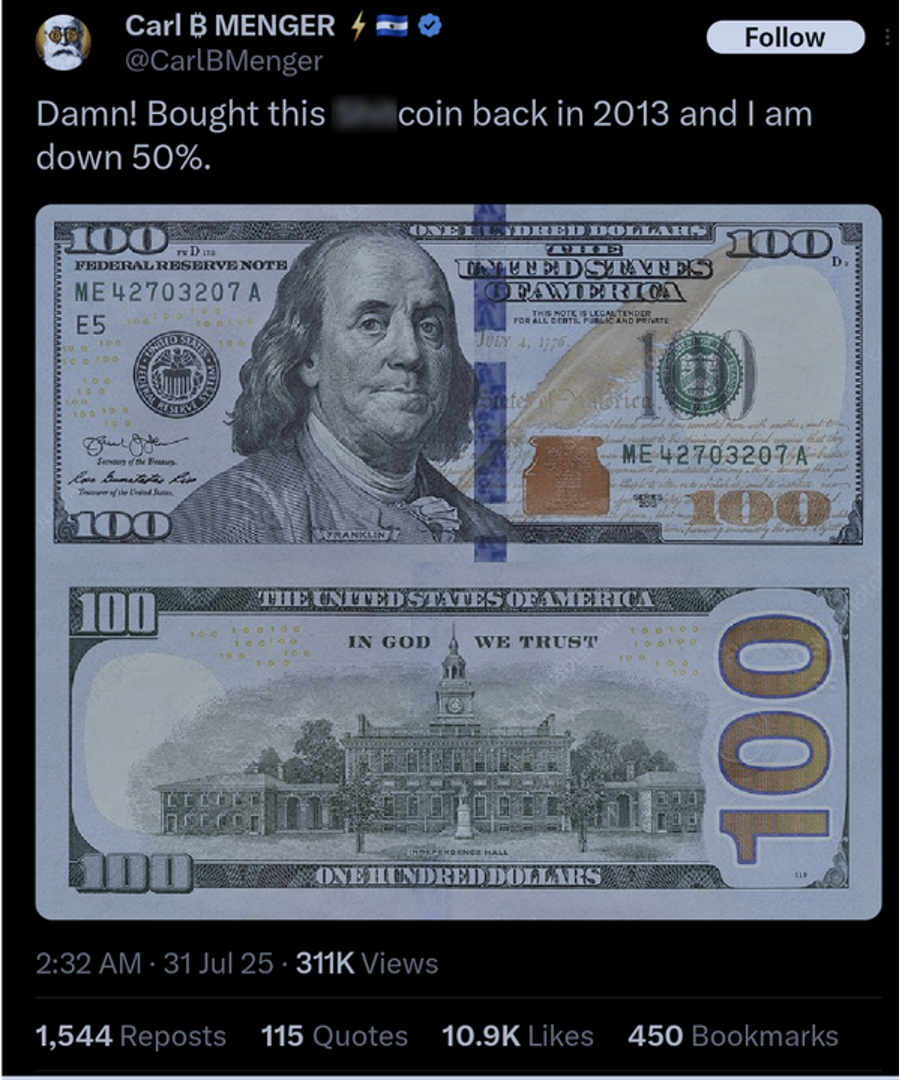The height and width of the screenshot is (1080, 900).
Task: View the 10.9K Likes list
Action: pos(517,1036)
